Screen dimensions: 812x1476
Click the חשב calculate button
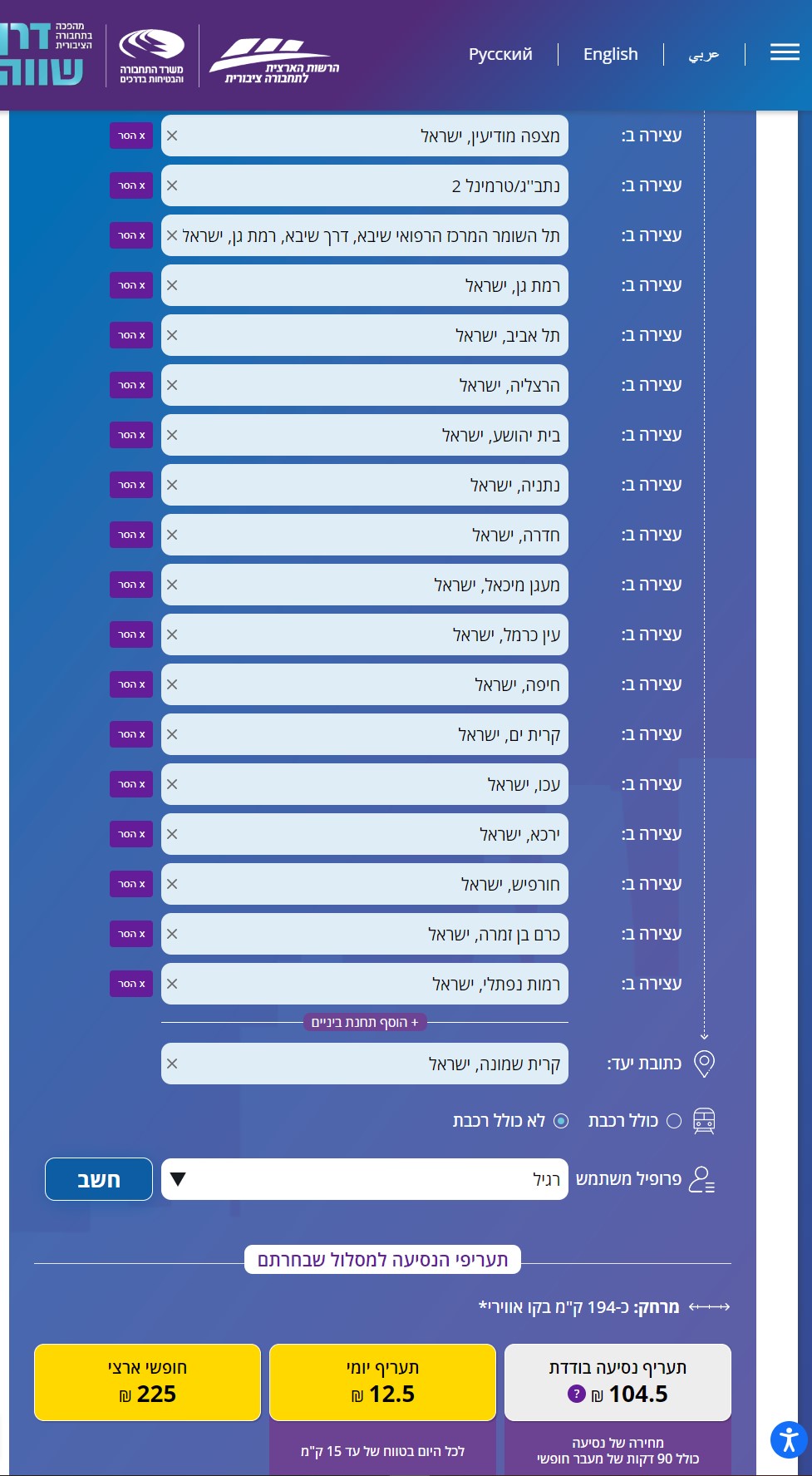[98, 1178]
